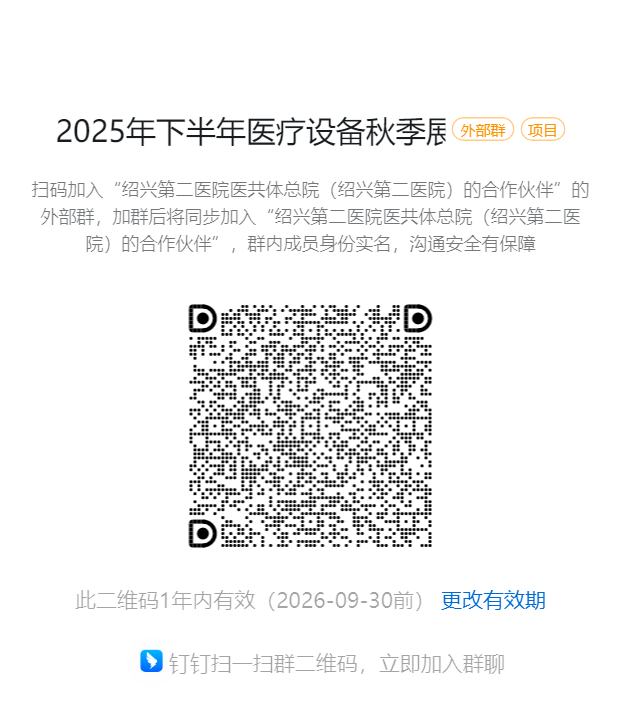Tap 更改有效期 to change the QR validity
Viewport: 621px width, 711px height.
coord(493,600)
